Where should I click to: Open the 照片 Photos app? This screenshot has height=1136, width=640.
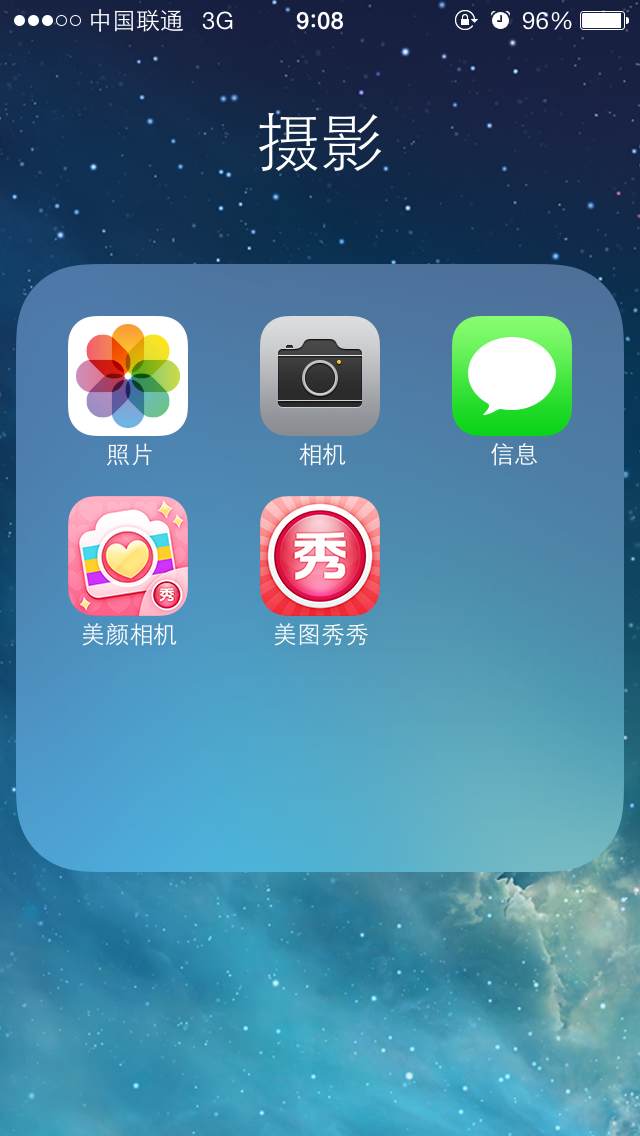coord(128,376)
